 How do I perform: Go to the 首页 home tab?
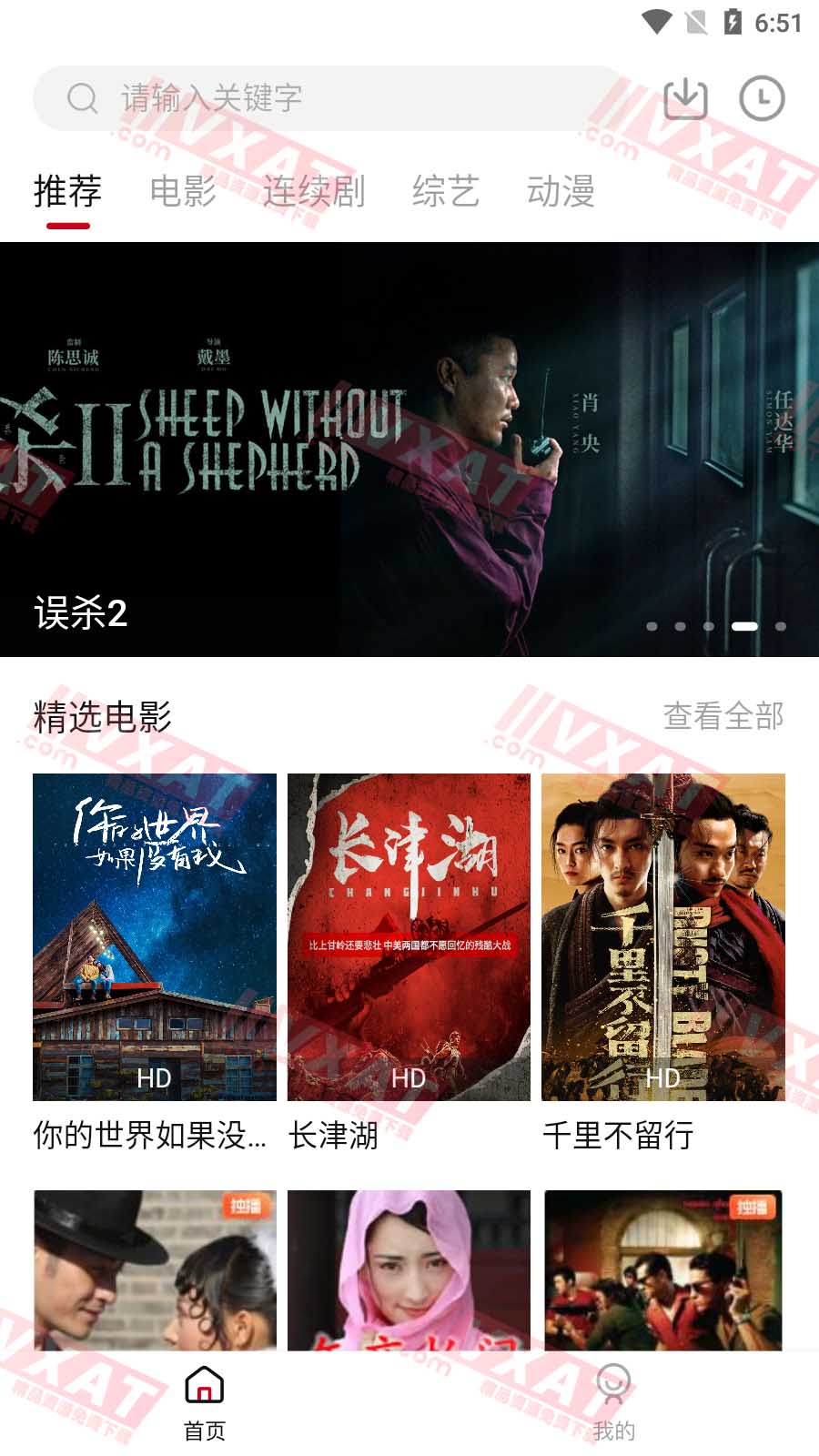(205, 1404)
